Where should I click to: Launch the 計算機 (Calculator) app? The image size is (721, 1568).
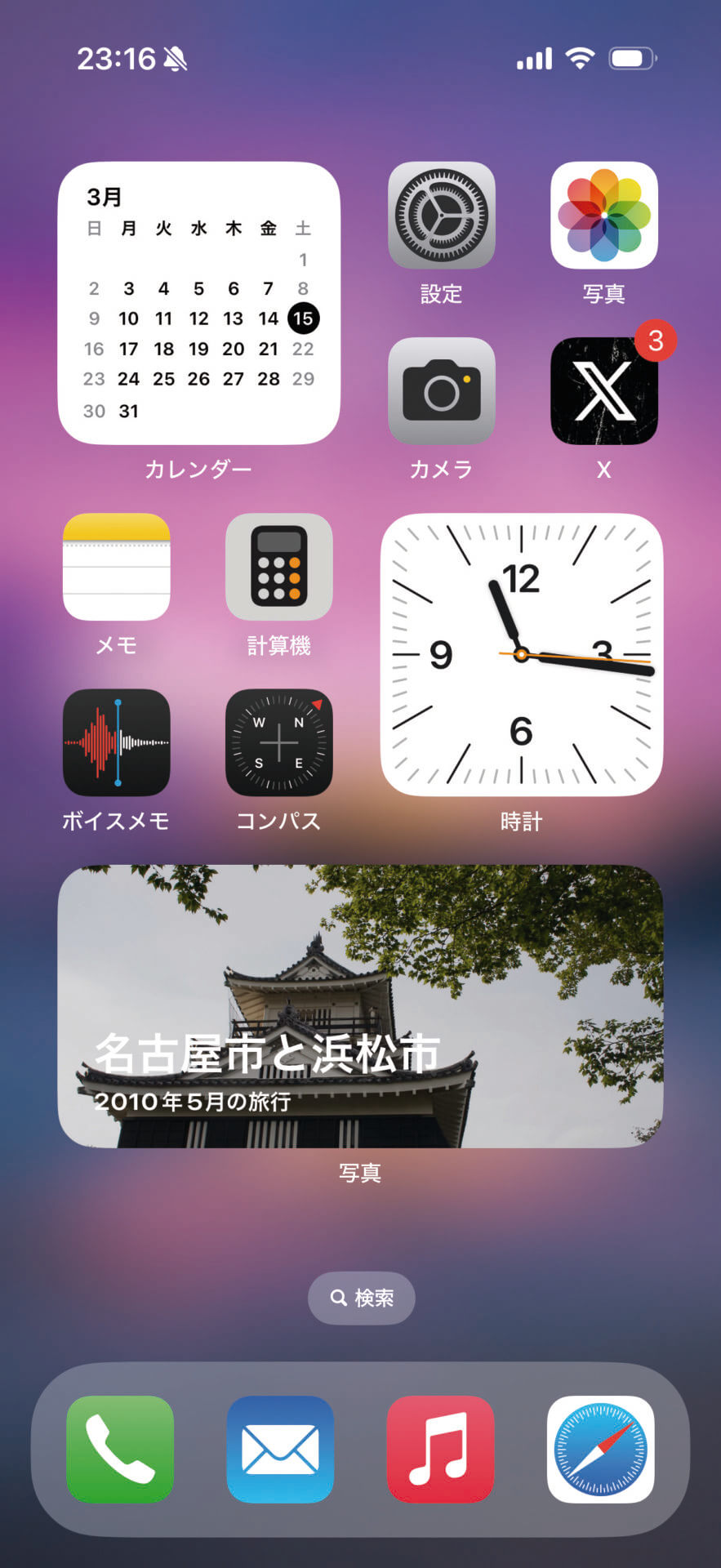(280, 568)
